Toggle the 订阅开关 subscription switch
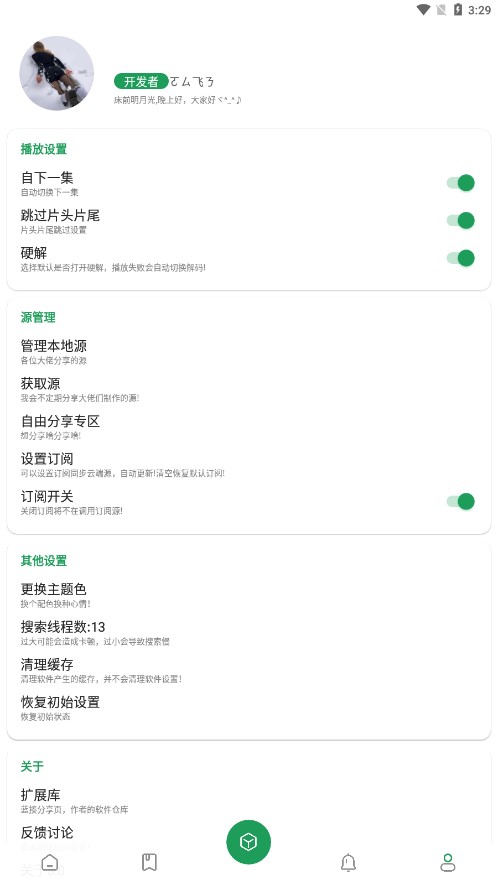 (x=461, y=501)
